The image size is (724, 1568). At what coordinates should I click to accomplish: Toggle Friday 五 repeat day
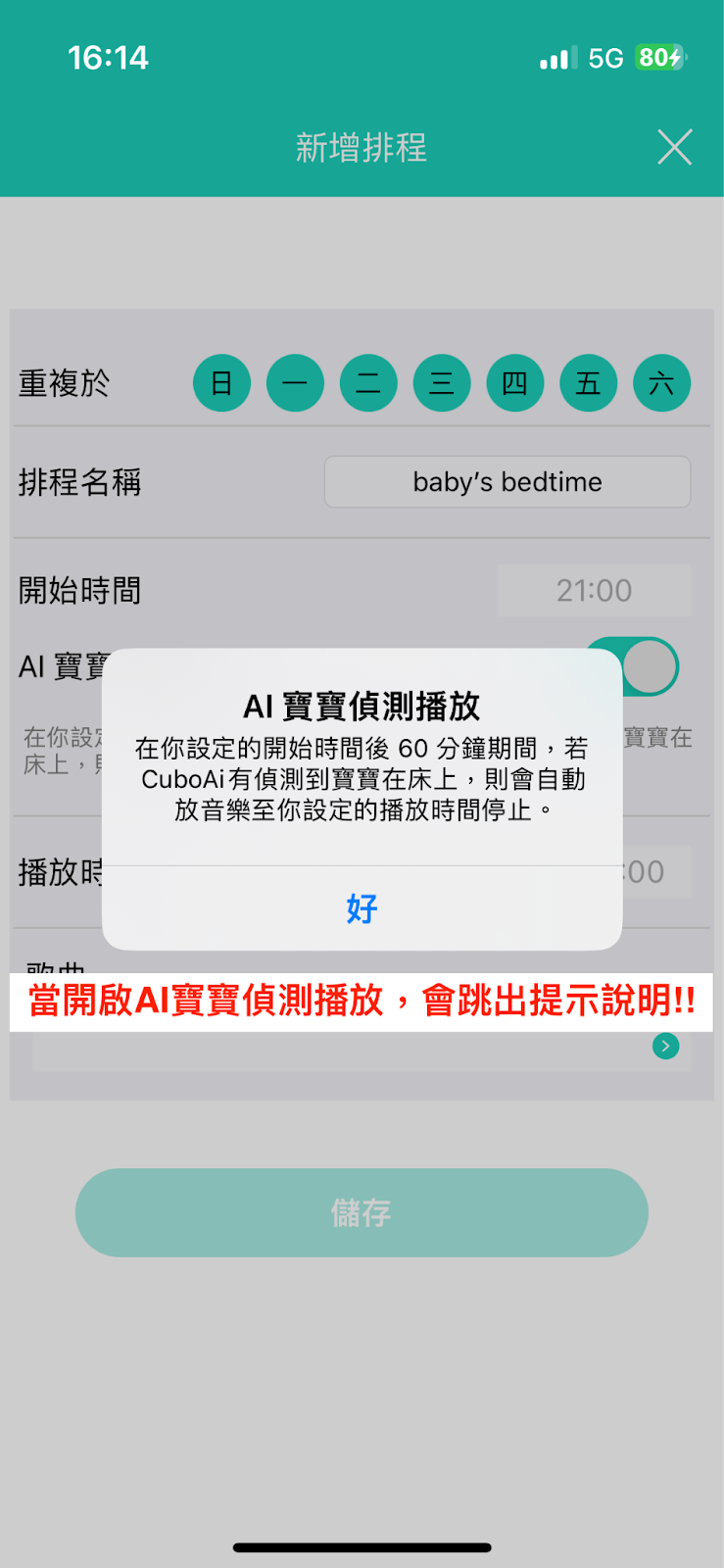pos(589,383)
